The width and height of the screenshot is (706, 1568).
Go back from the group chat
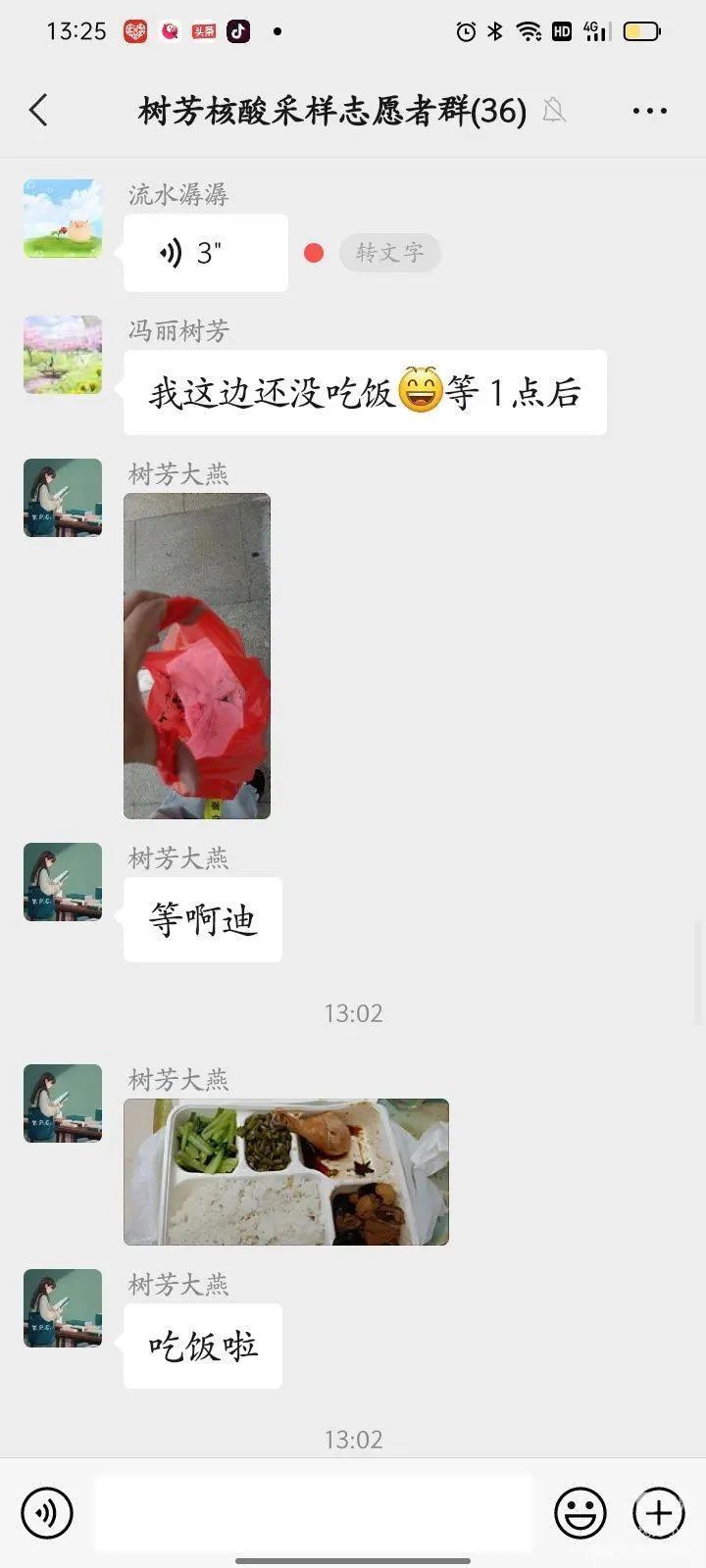[39, 111]
